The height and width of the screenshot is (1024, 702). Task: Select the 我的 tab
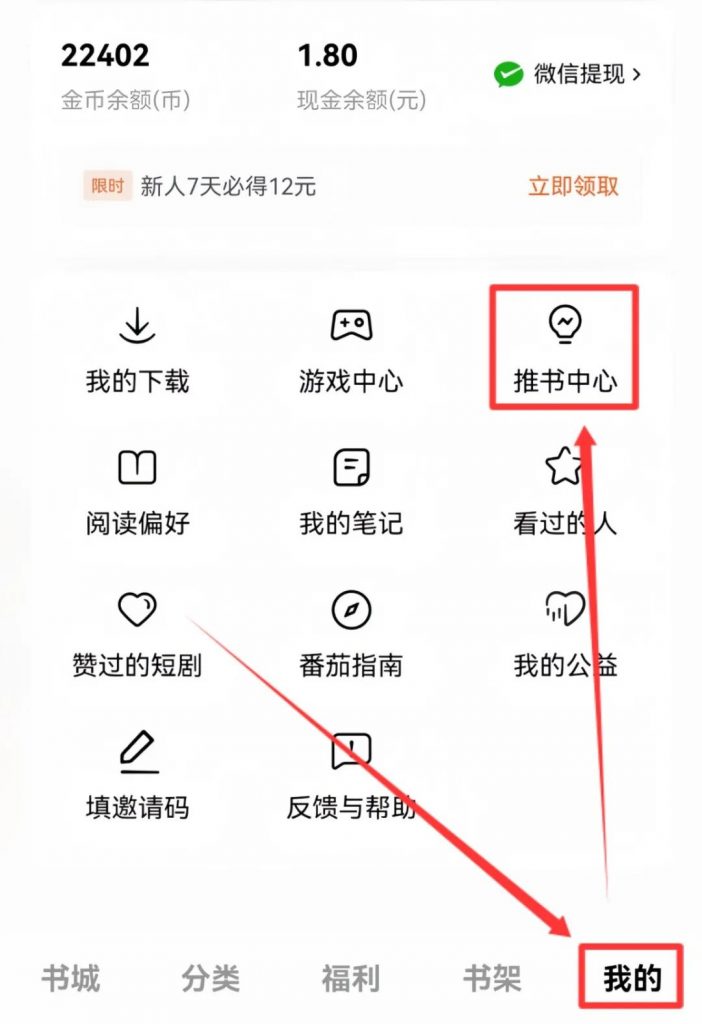632,978
